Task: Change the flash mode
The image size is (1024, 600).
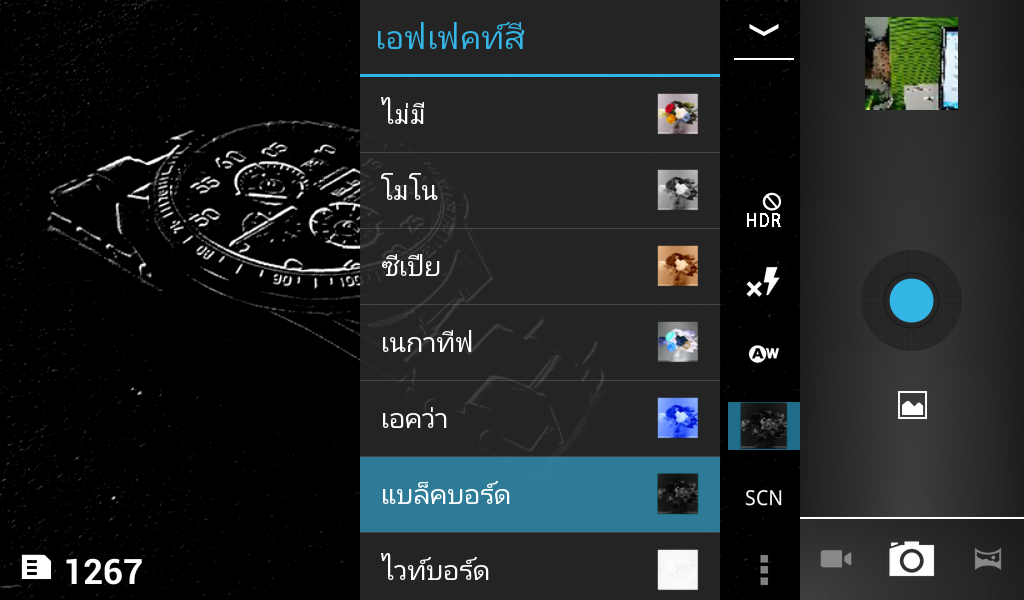Action: point(763,283)
